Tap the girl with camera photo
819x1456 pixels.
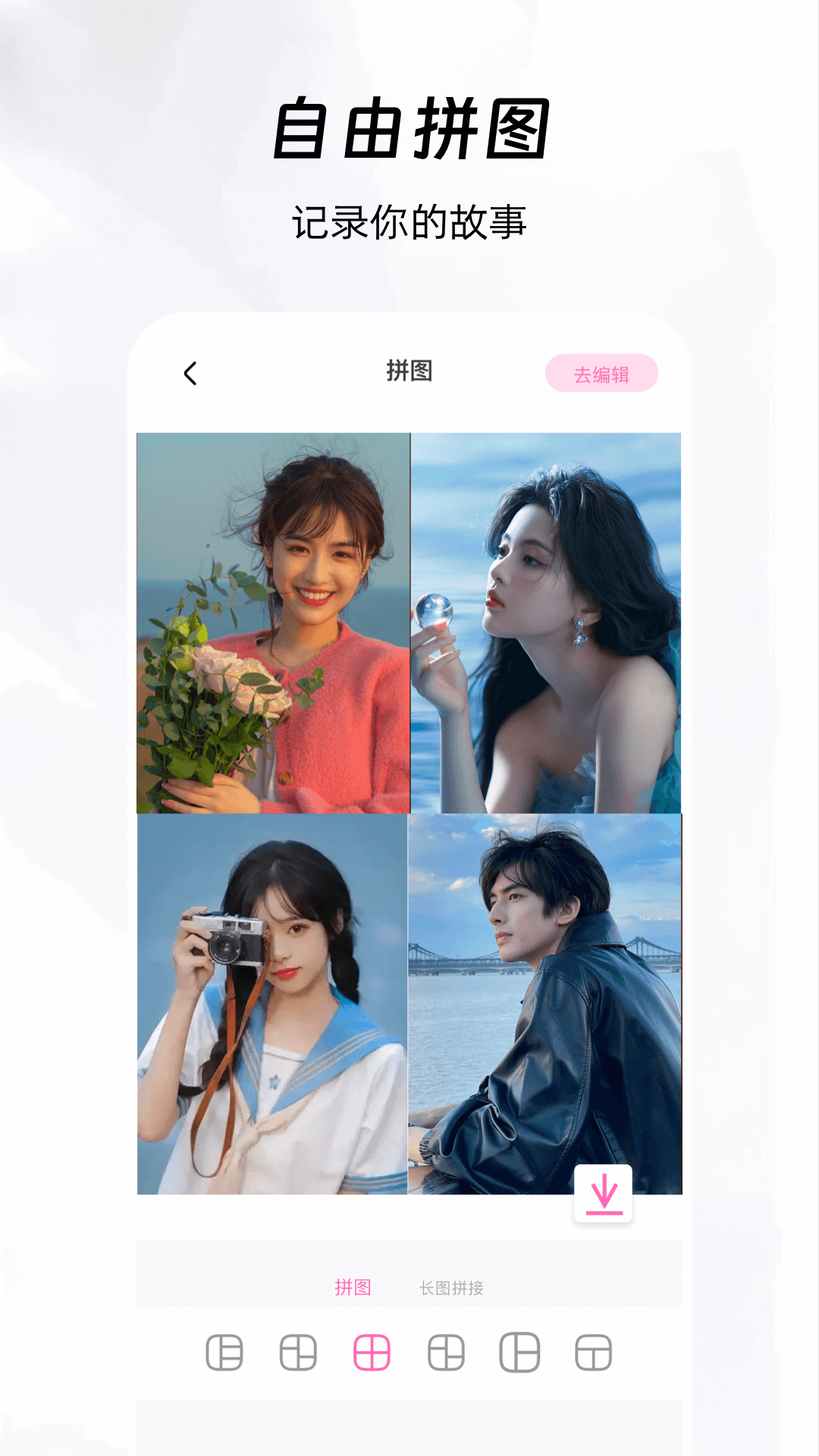click(x=273, y=1009)
